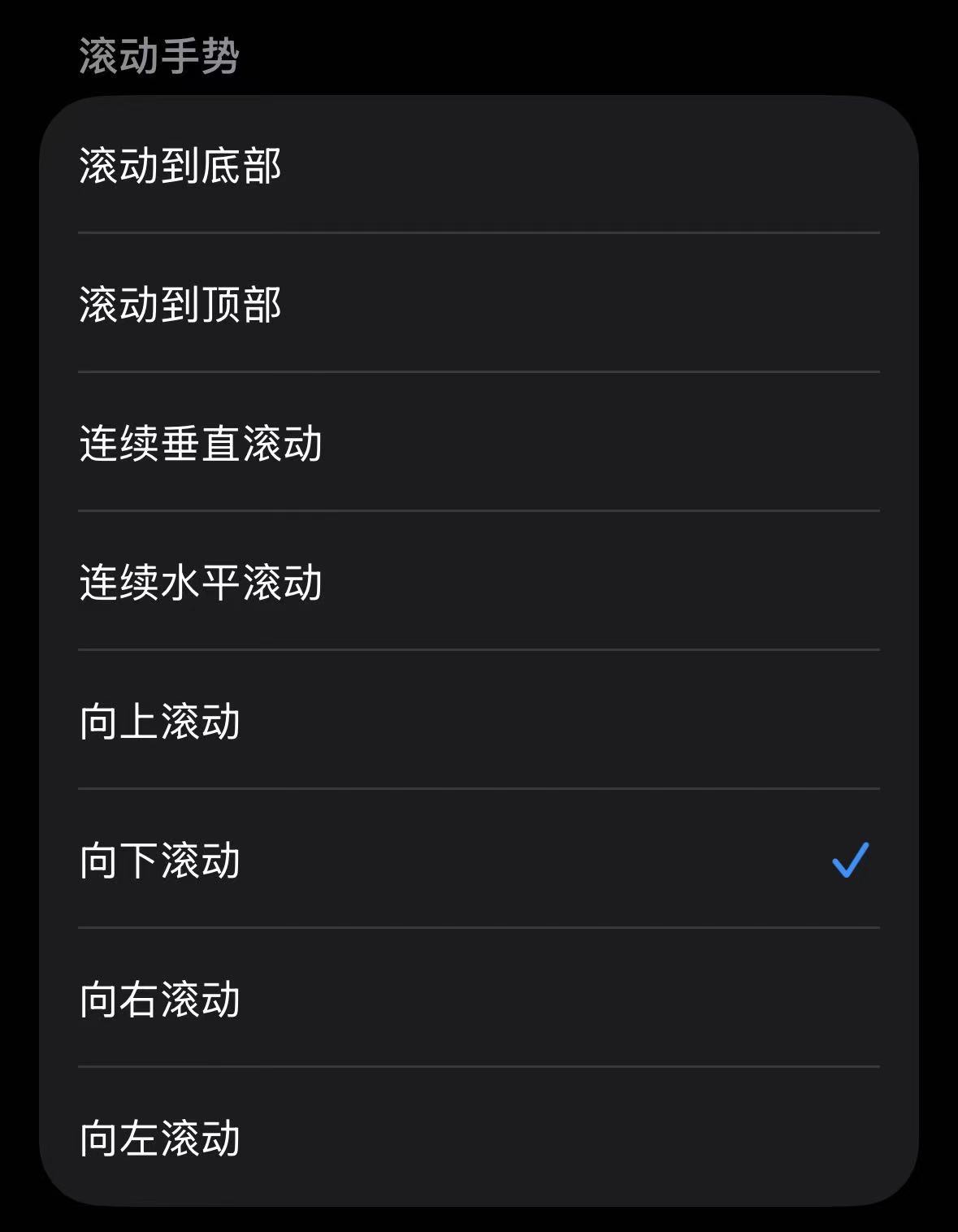958x1232 pixels.
Task: Choose 滚动到顶部 from the list
Action: tap(478, 305)
